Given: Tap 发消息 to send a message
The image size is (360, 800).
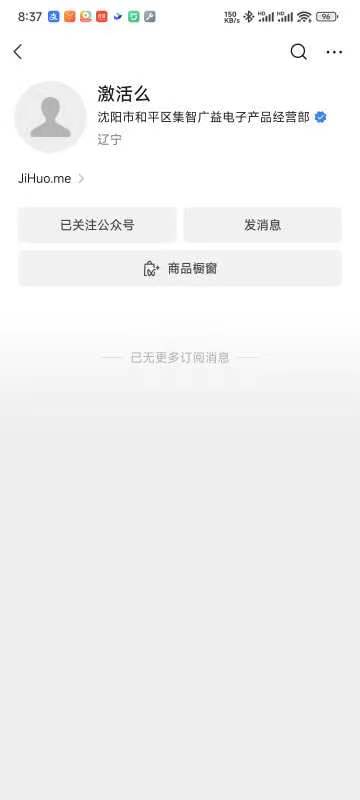Looking at the screenshot, I should pyautogui.click(x=262, y=225).
